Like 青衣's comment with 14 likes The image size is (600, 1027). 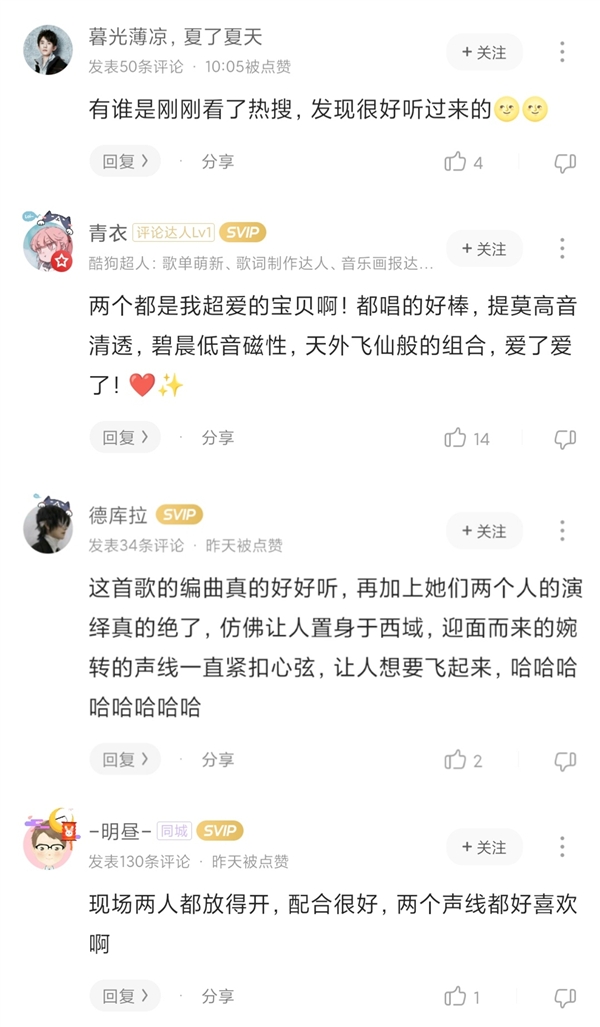point(456,438)
